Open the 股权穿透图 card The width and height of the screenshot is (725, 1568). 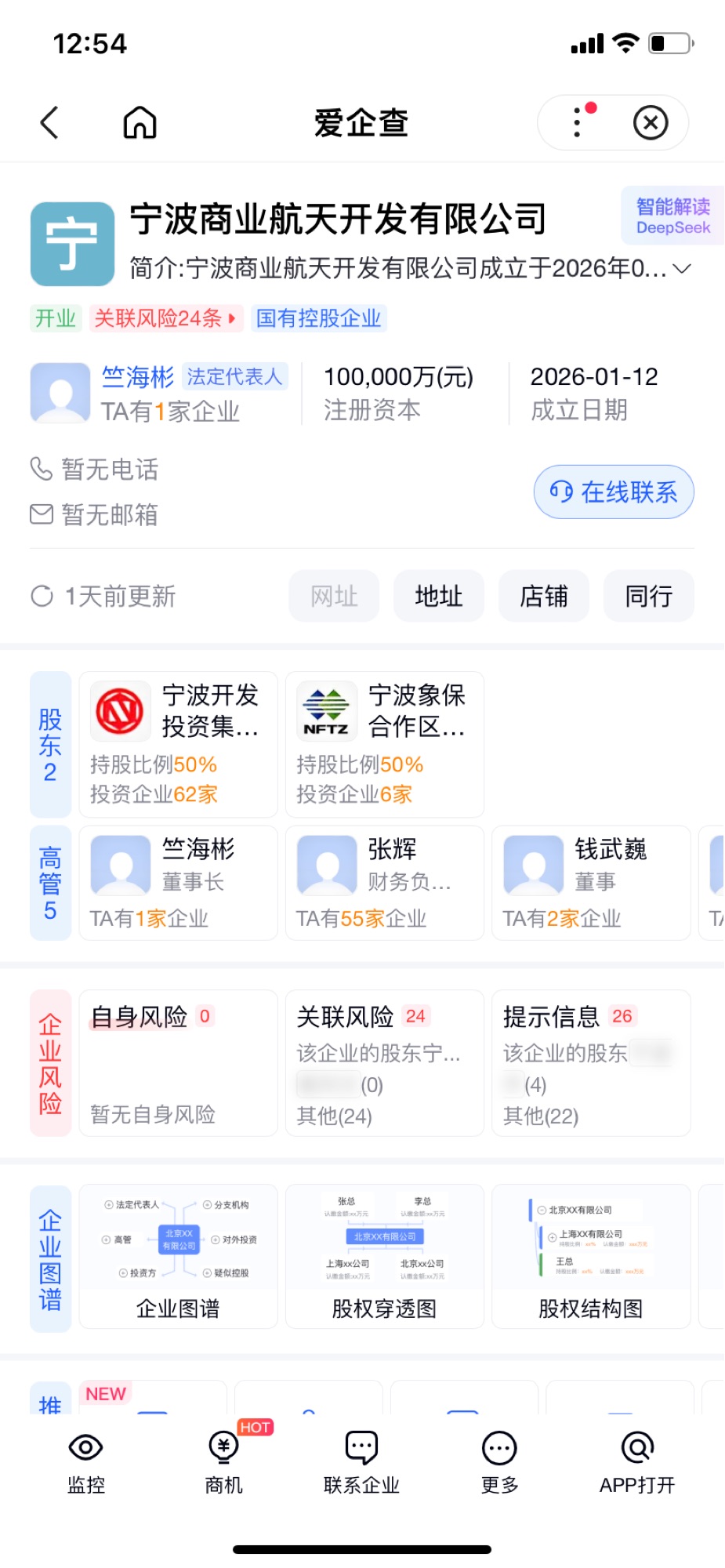384,1256
